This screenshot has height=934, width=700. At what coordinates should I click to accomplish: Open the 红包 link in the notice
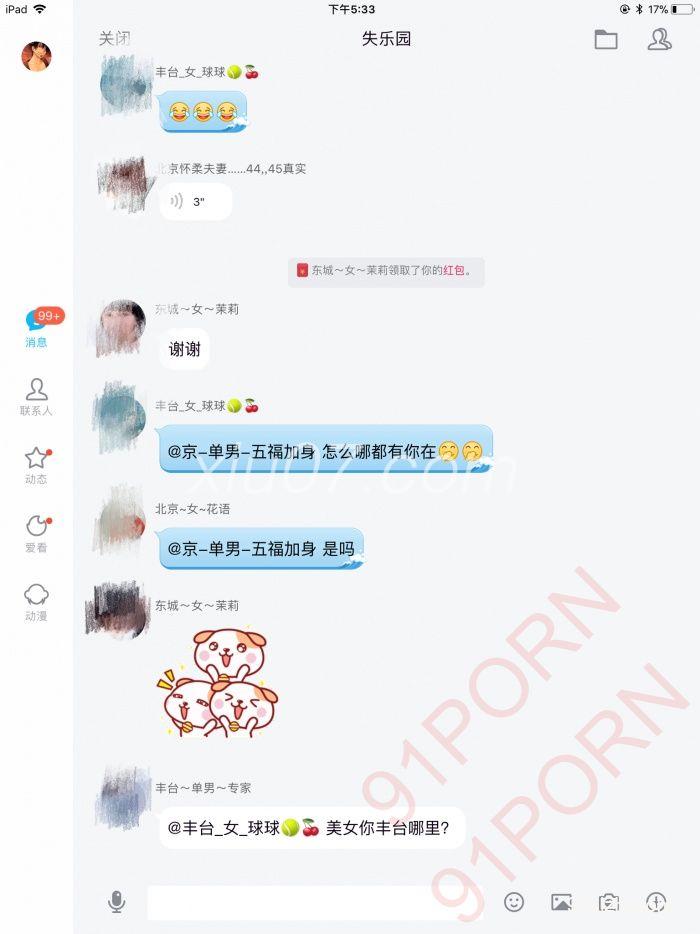pos(454,270)
